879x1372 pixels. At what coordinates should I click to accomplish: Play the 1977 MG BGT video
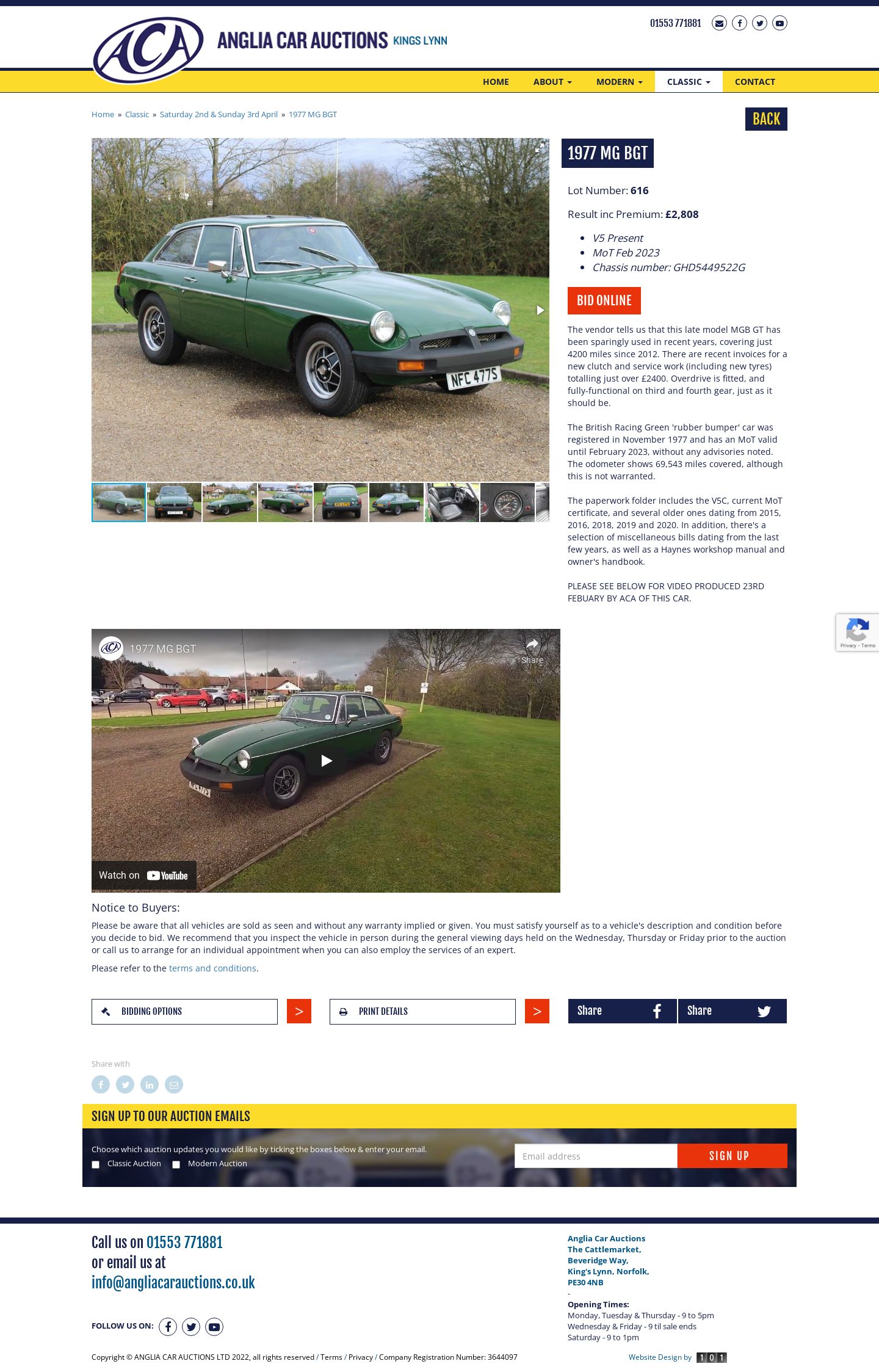click(x=326, y=760)
